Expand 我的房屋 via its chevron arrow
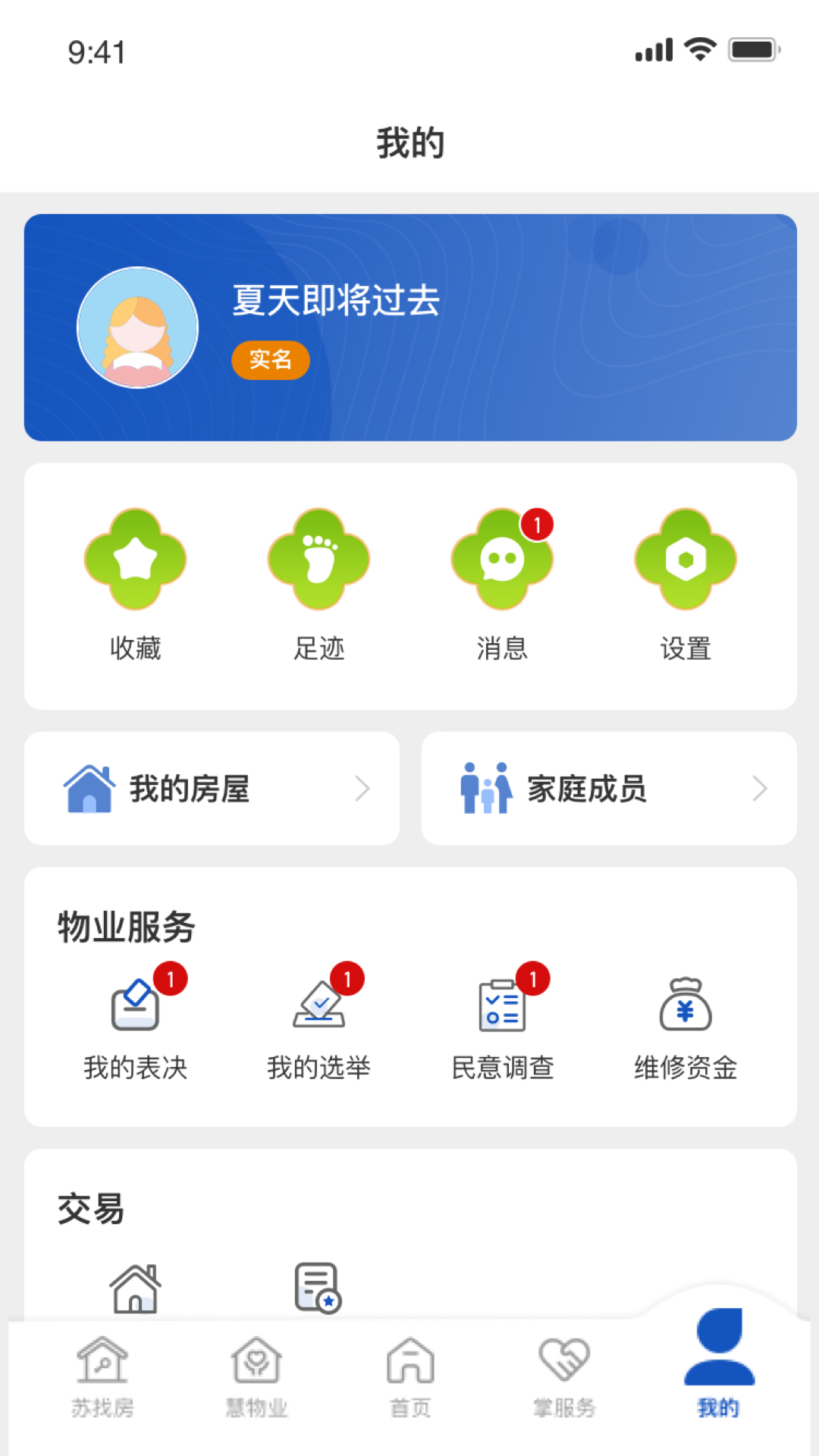Viewport: 819px width, 1456px height. coord(363,789)
